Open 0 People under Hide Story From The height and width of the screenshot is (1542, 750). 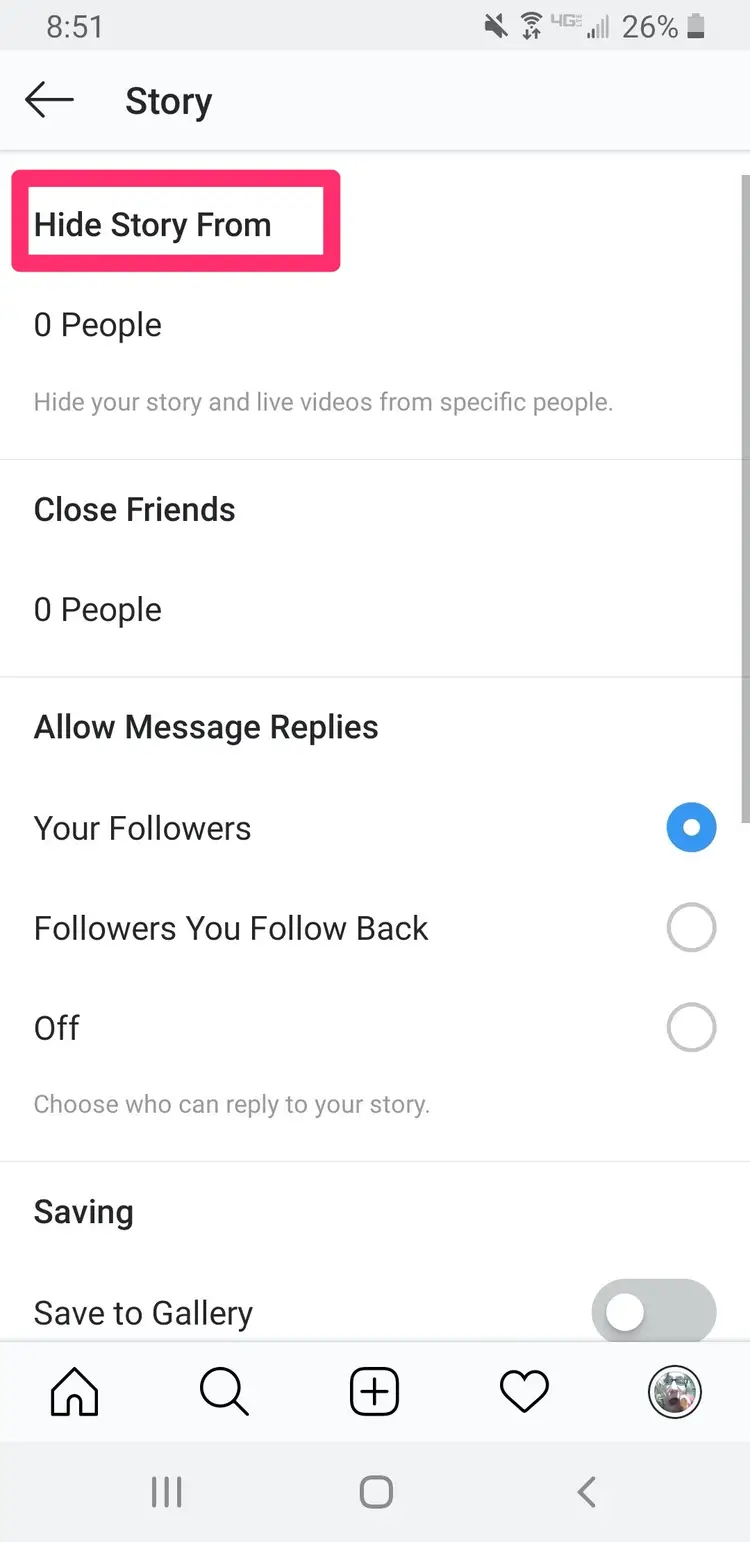click(x=98, y=325)
